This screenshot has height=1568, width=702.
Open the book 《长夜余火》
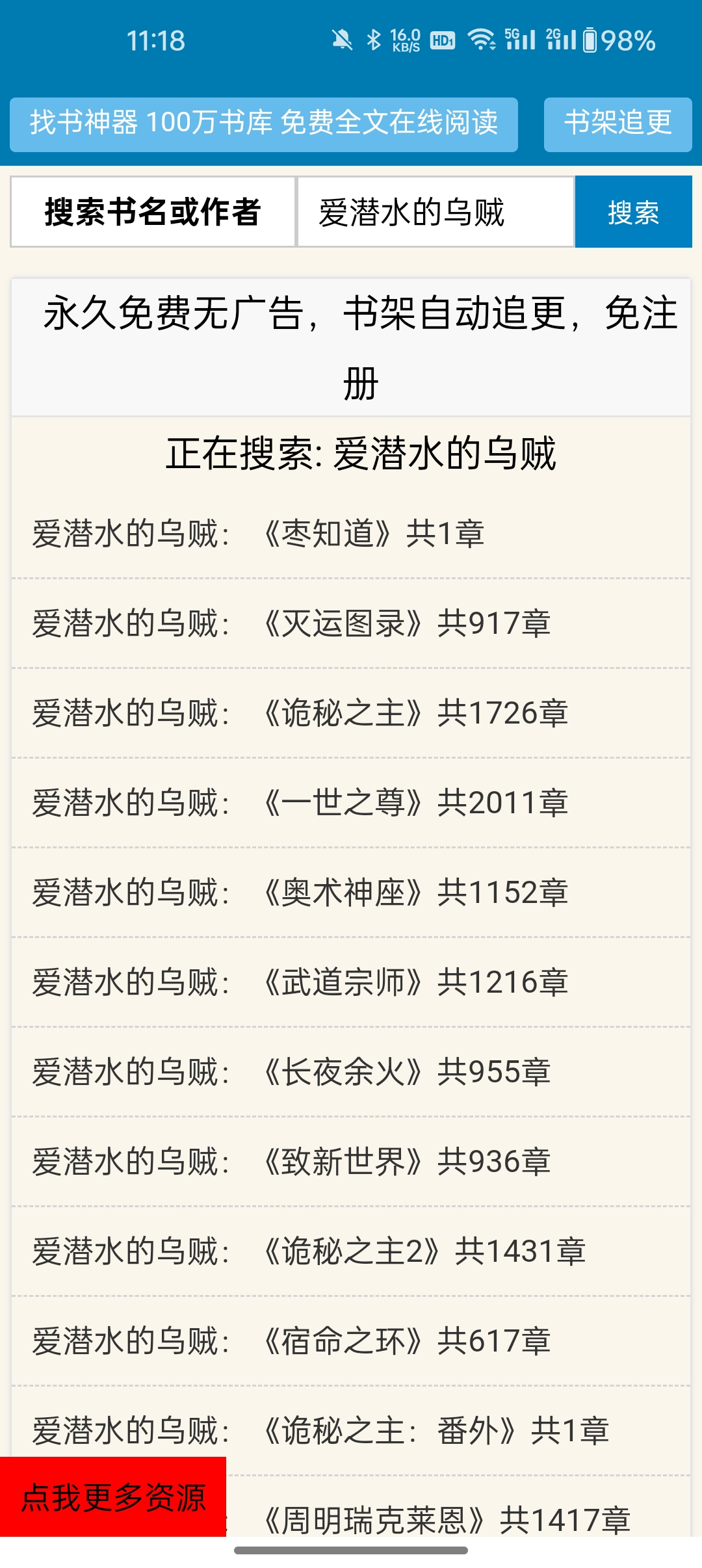point(351,1072)
